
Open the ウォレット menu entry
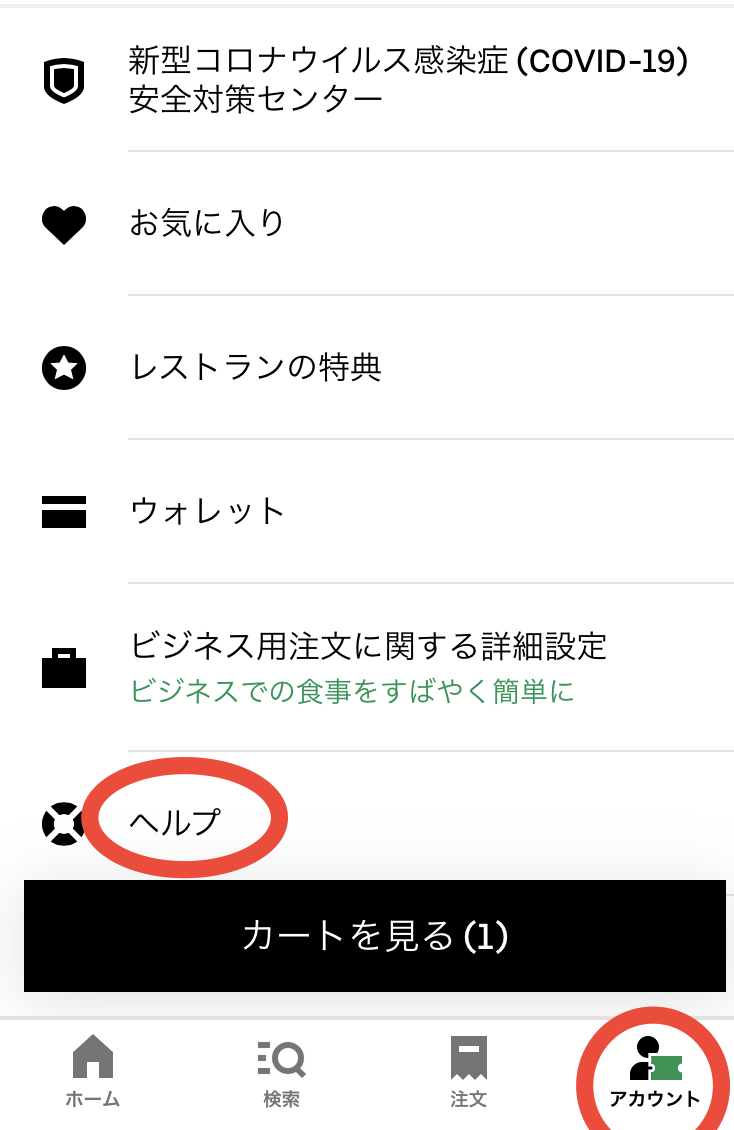(x=204, y=511)
